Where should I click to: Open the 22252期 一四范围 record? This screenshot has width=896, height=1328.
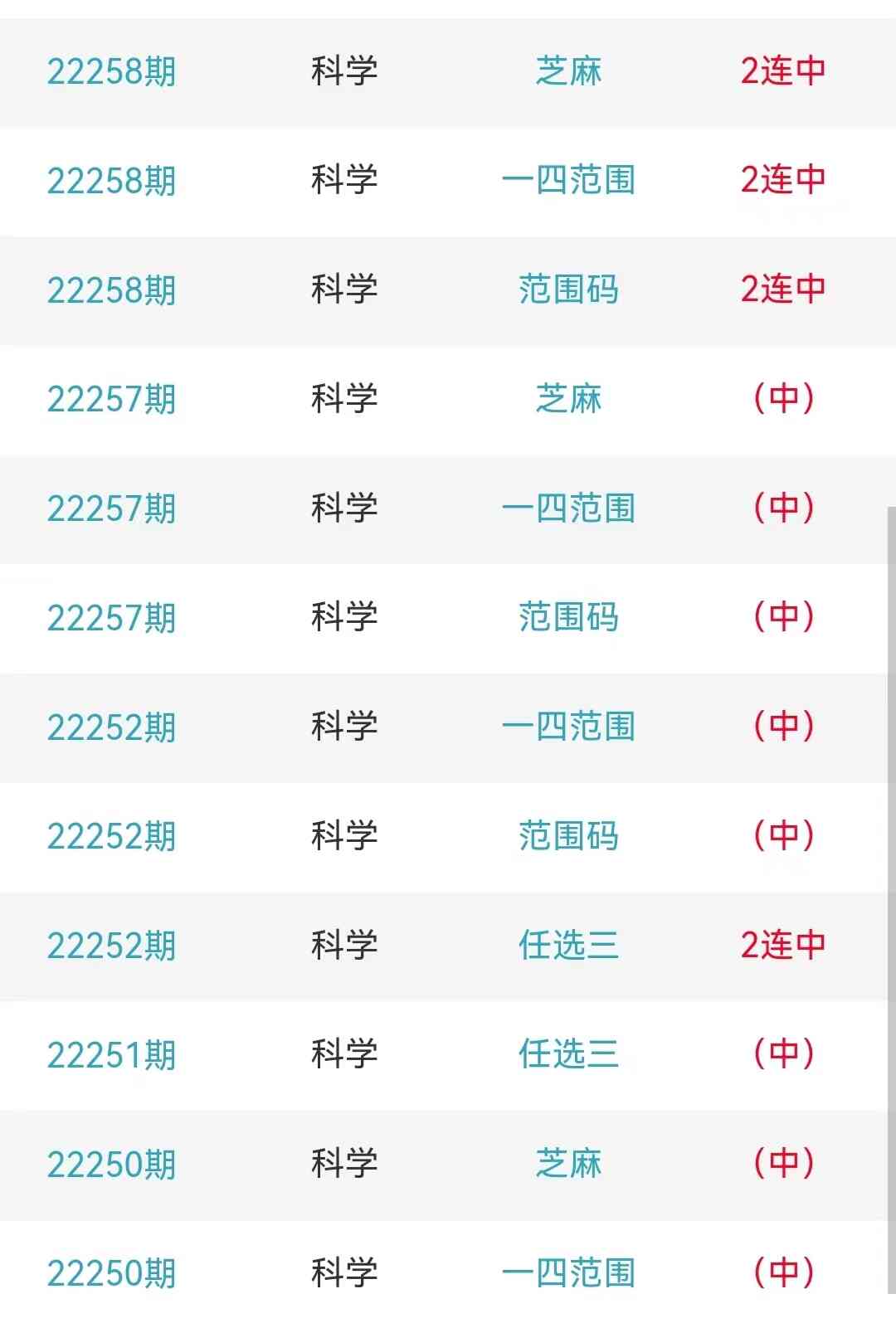click(568, 727)
